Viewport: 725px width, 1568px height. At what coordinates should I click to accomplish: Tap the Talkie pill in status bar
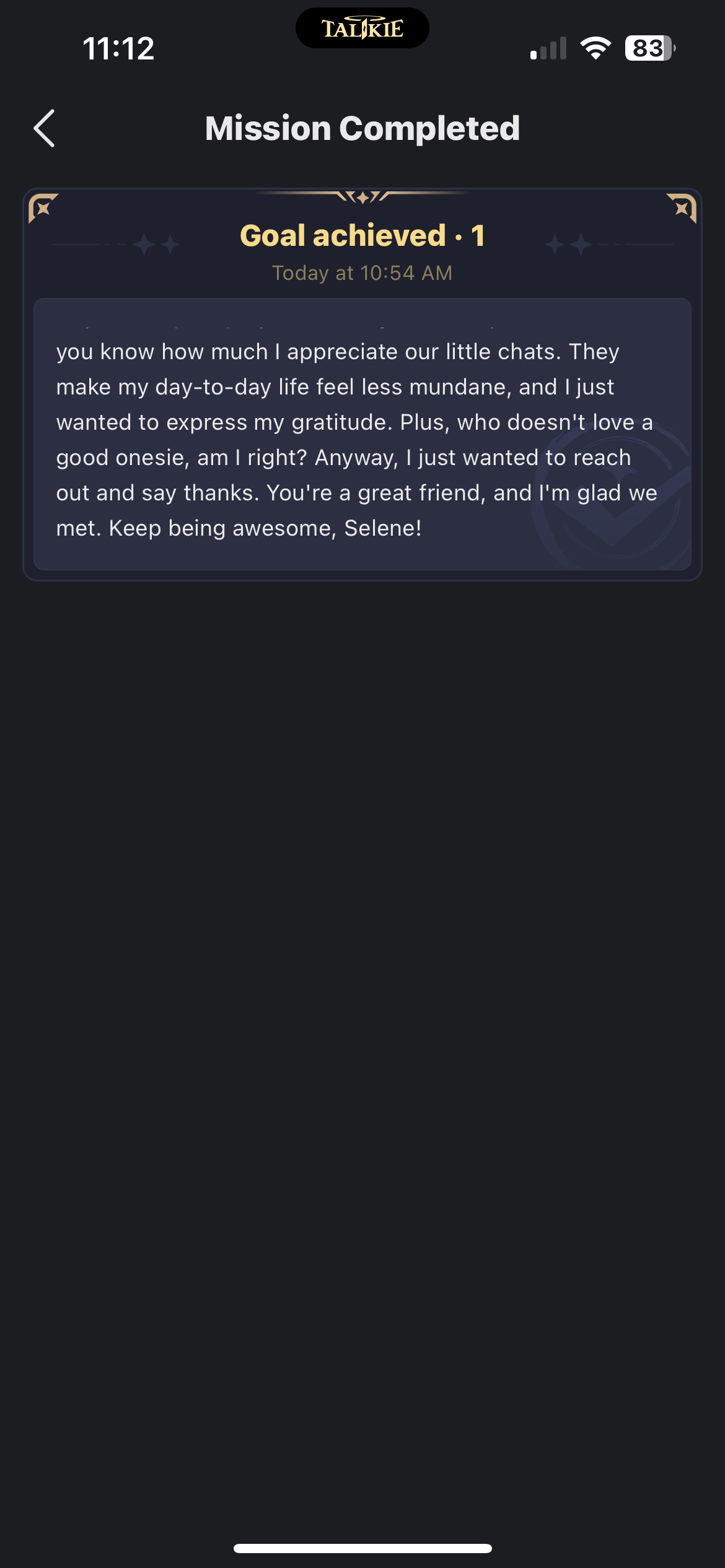coord(362,28)
